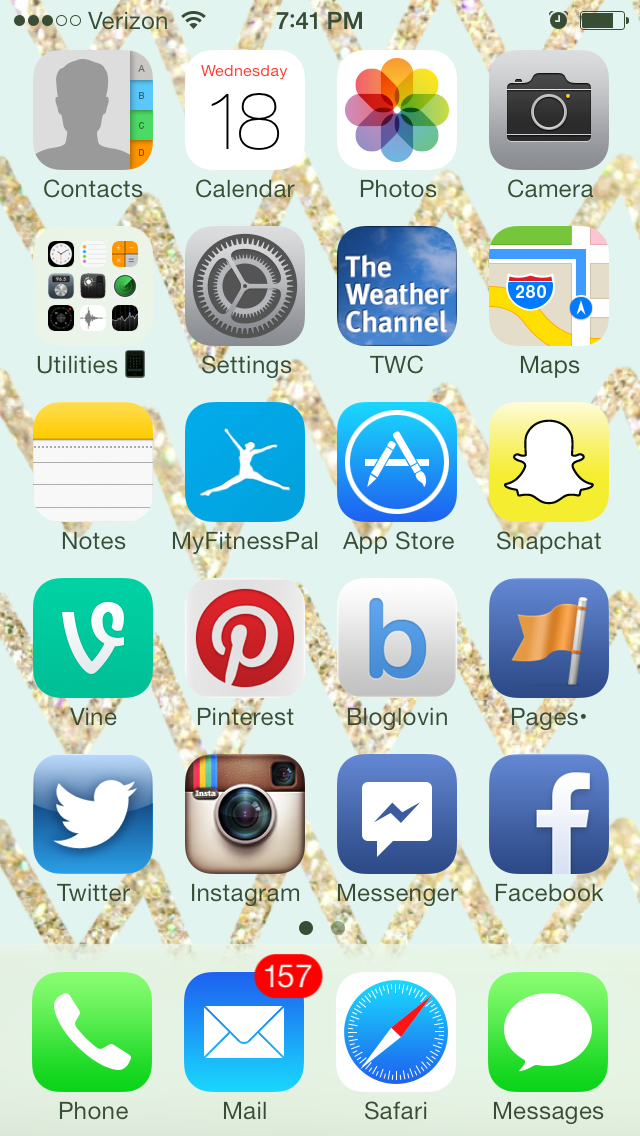Launch the Calendar app
Viewport: 640px width, 1136px height.
tap(245, 110)
